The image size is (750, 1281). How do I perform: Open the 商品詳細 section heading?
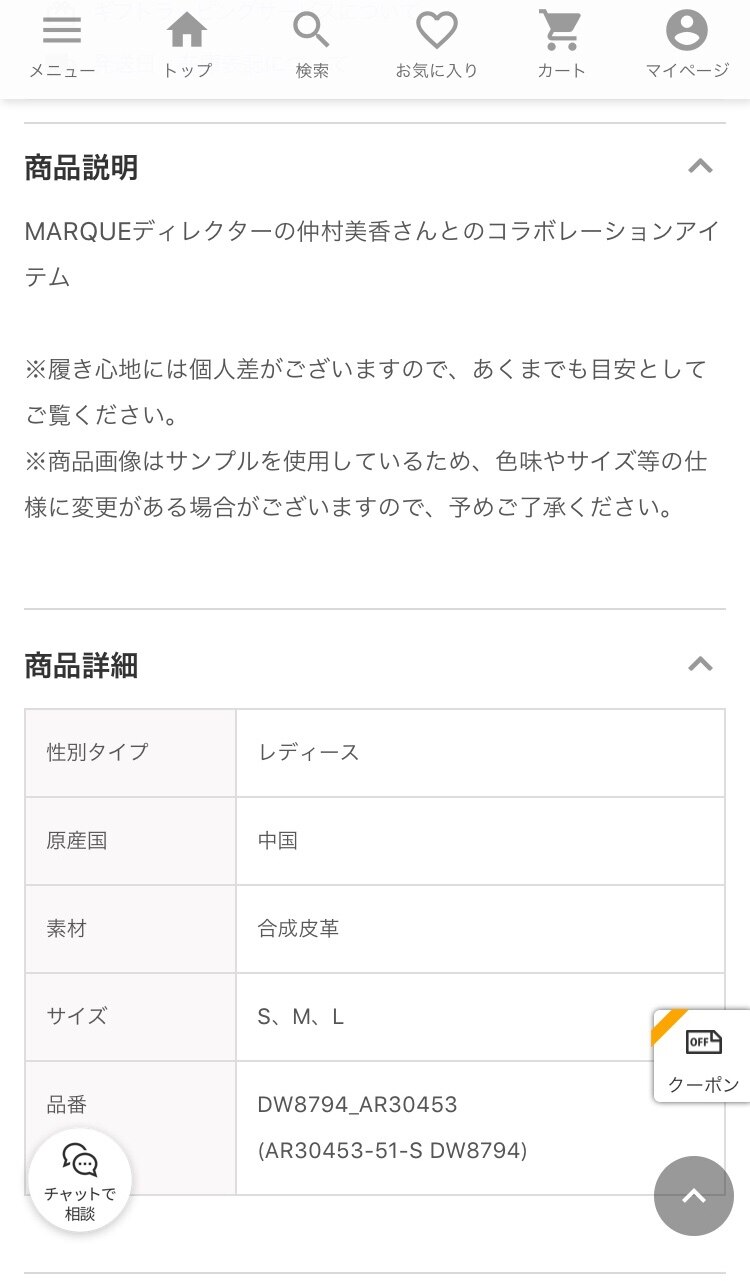pos(82,665)
